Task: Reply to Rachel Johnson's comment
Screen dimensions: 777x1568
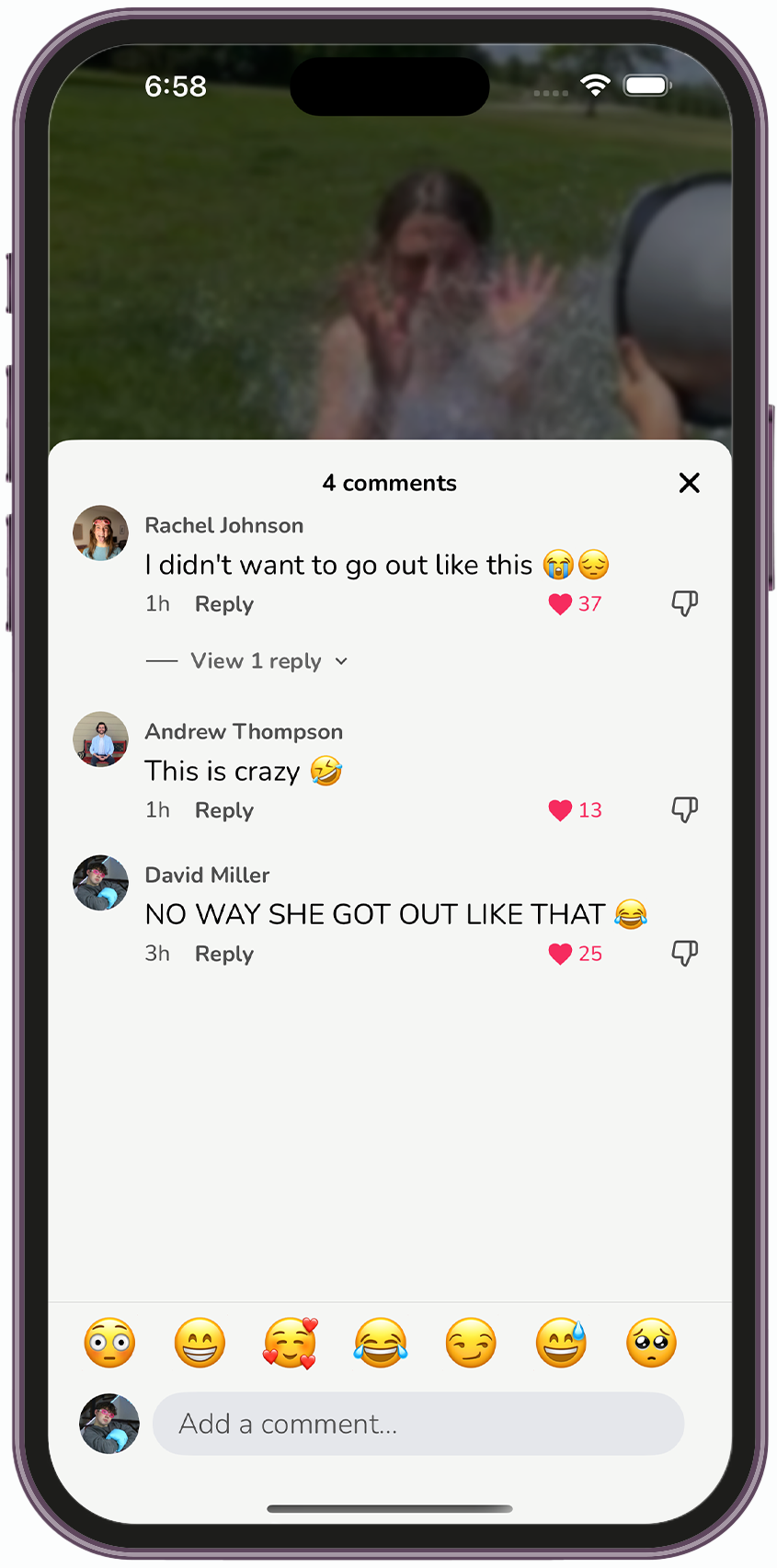Action: (x=223, y=604)
